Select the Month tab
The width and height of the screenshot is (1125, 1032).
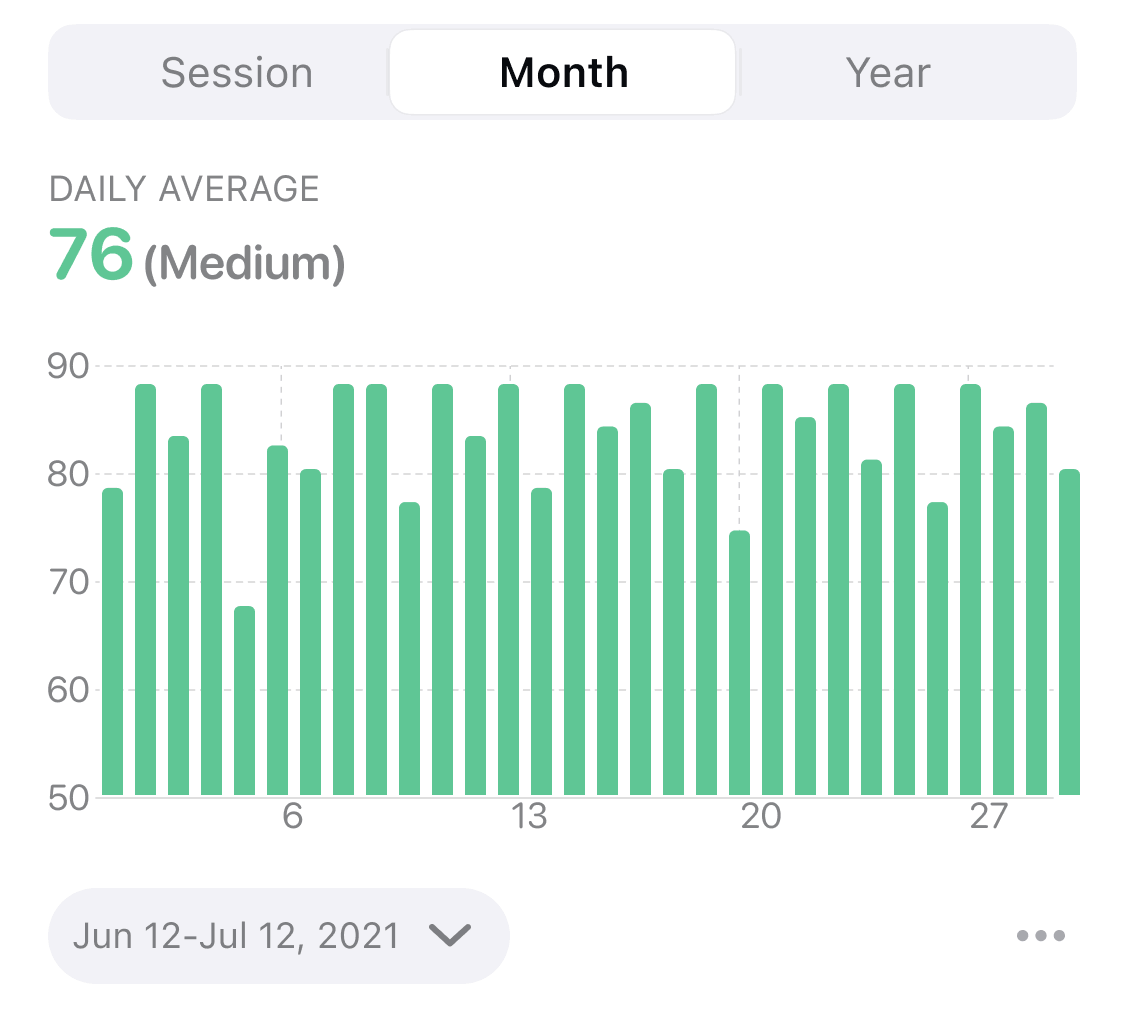coord(563,73)
